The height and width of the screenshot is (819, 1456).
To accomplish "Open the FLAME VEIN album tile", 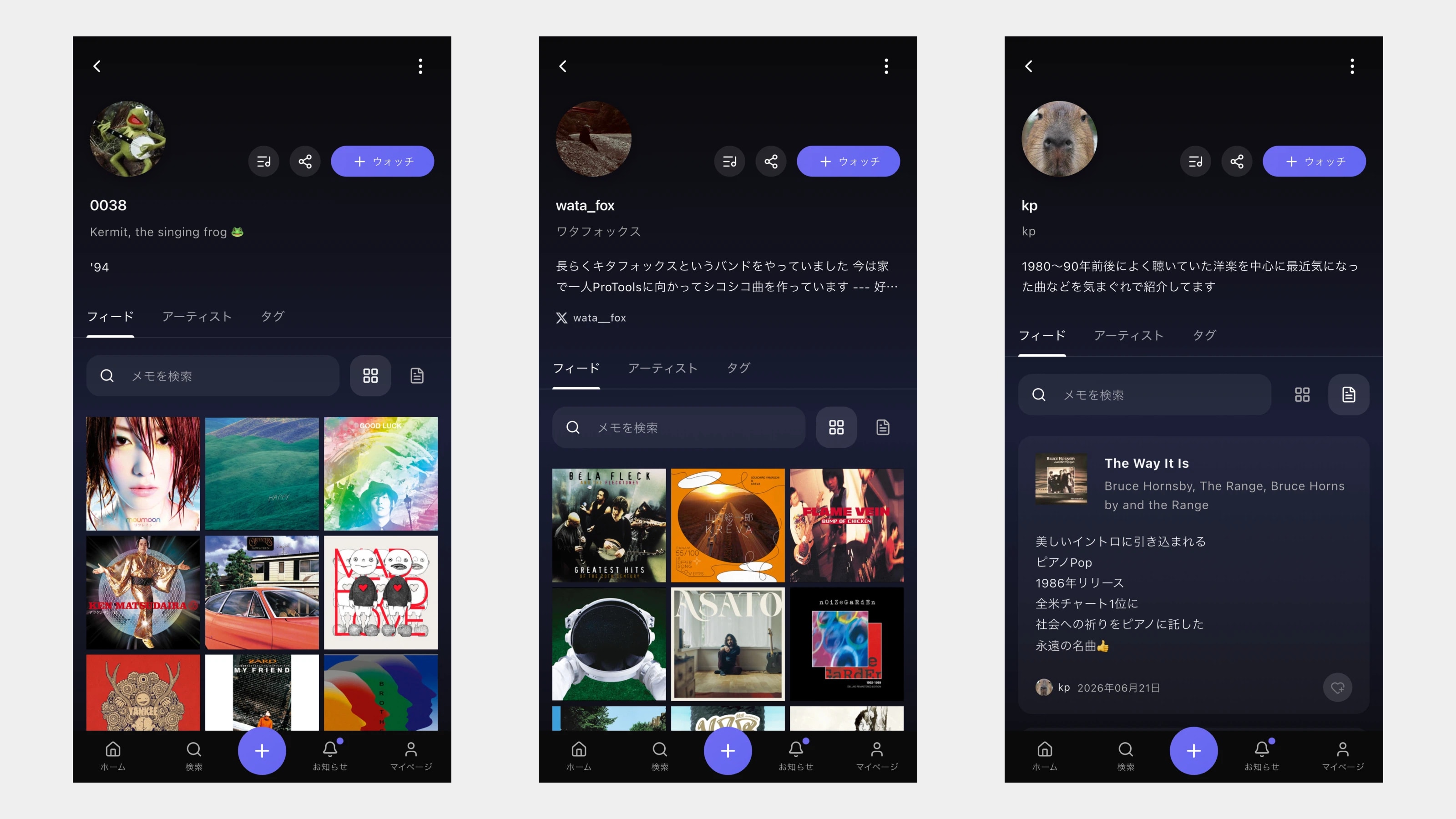I will pos(847,525).
